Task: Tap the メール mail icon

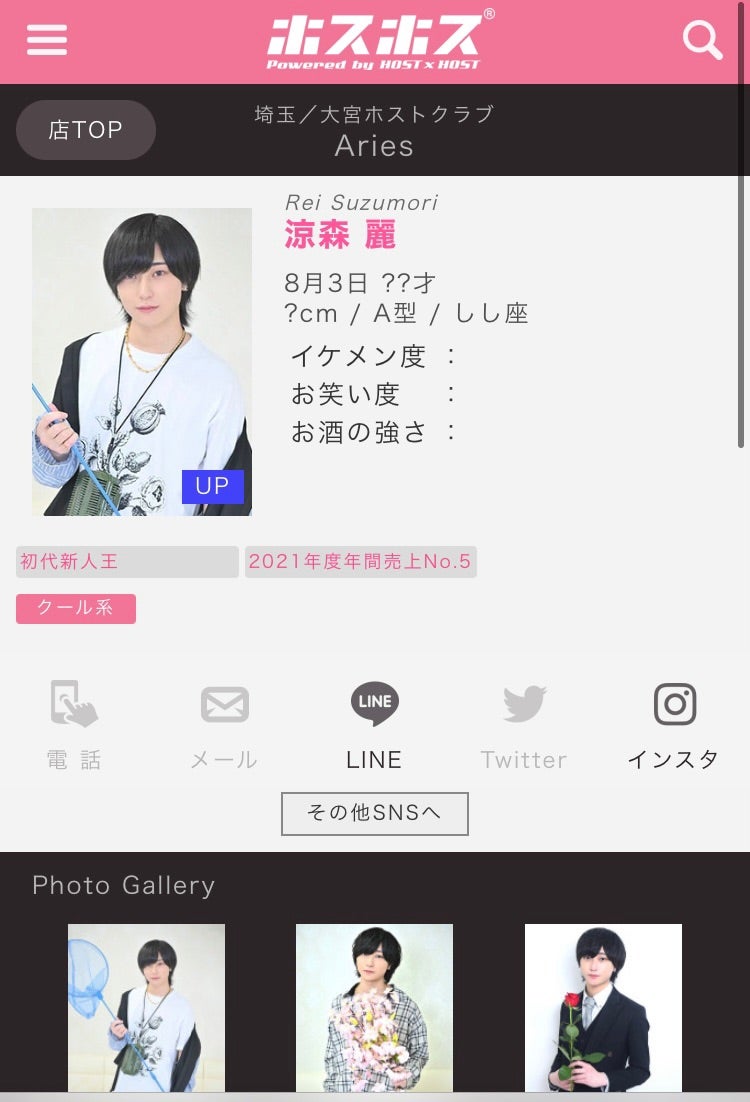Action: pyautogui.click(x=224, y=726)
